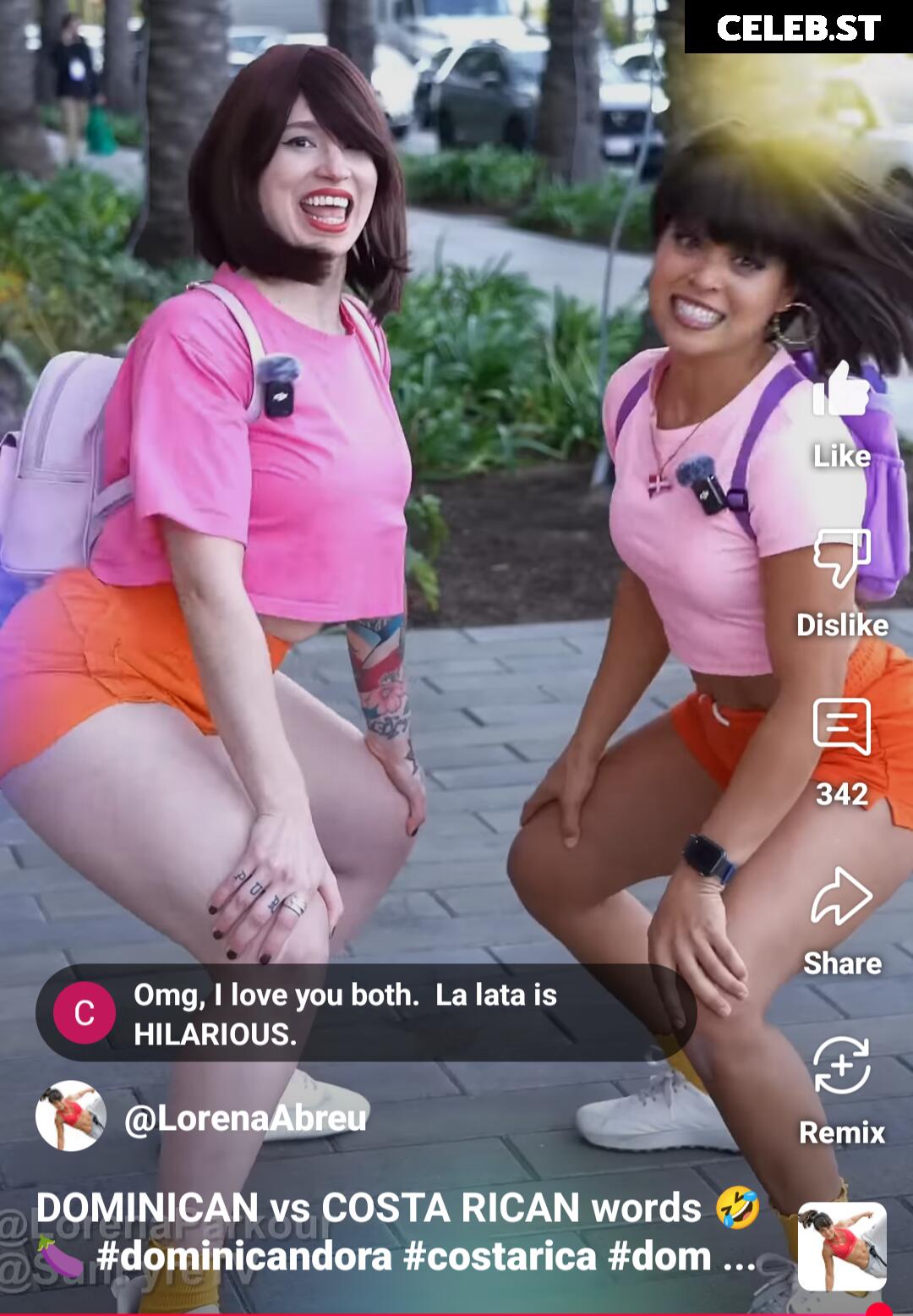
Task: Open the @LorenaAbreu channel
Action: [x=245, y=1118]
